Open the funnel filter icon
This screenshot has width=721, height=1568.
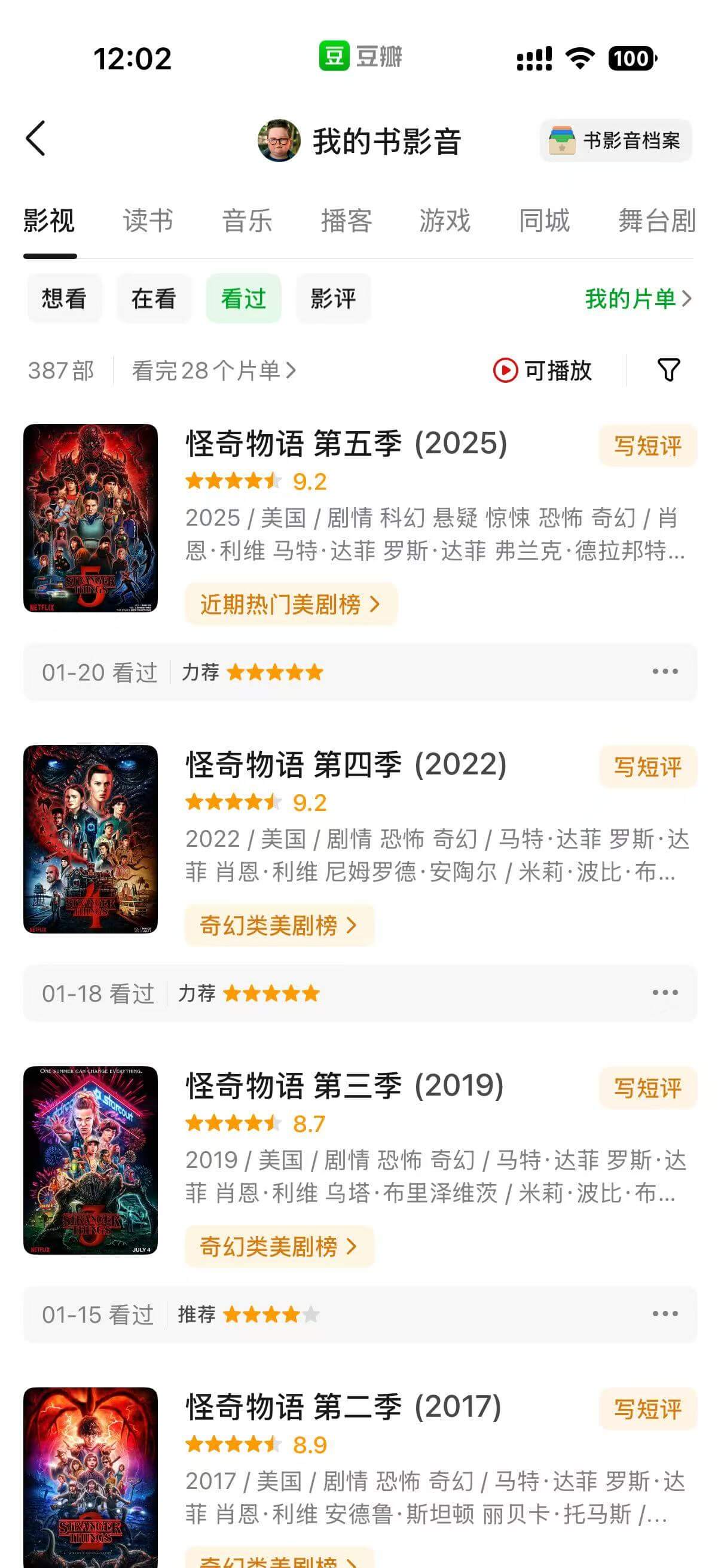click(668, 370)
